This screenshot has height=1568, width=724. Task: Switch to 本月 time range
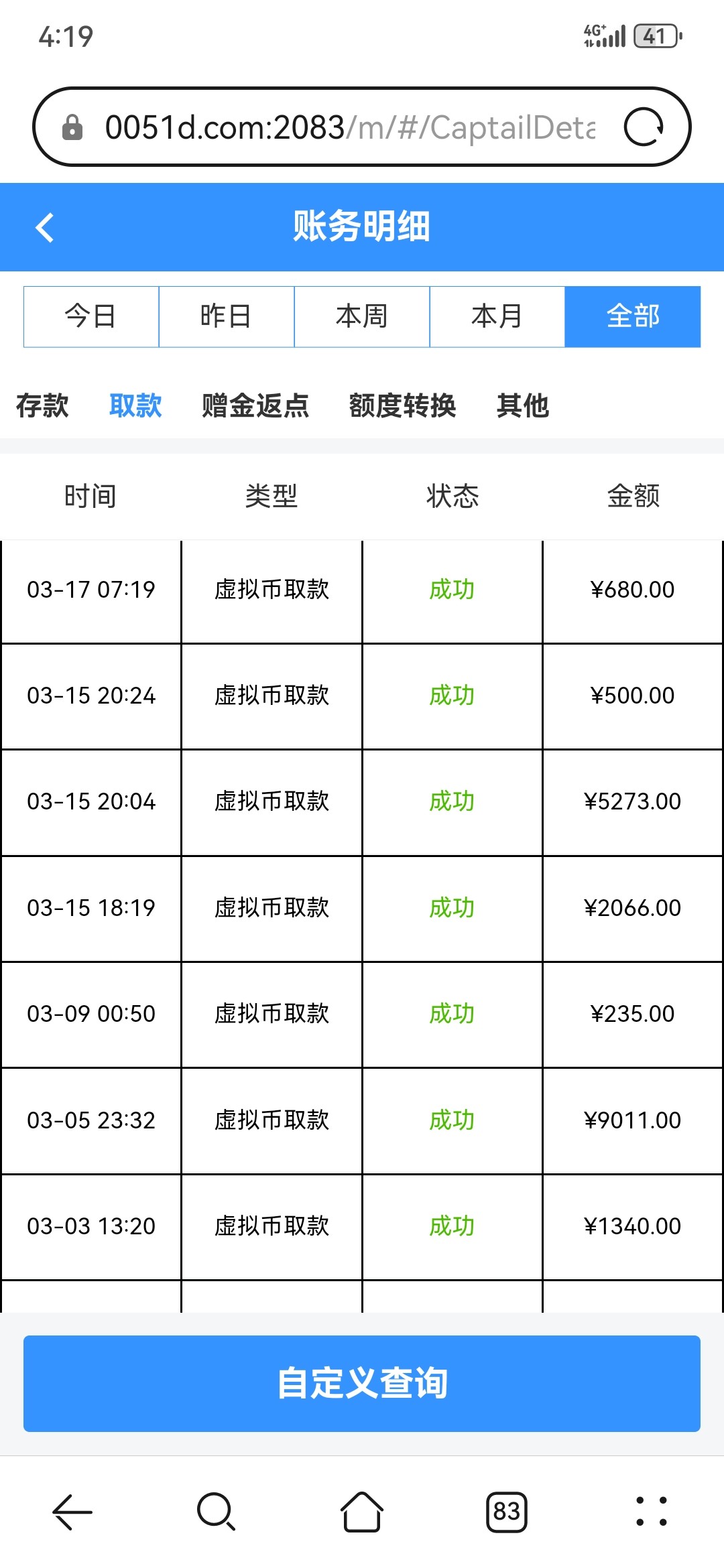coord(497,316)
